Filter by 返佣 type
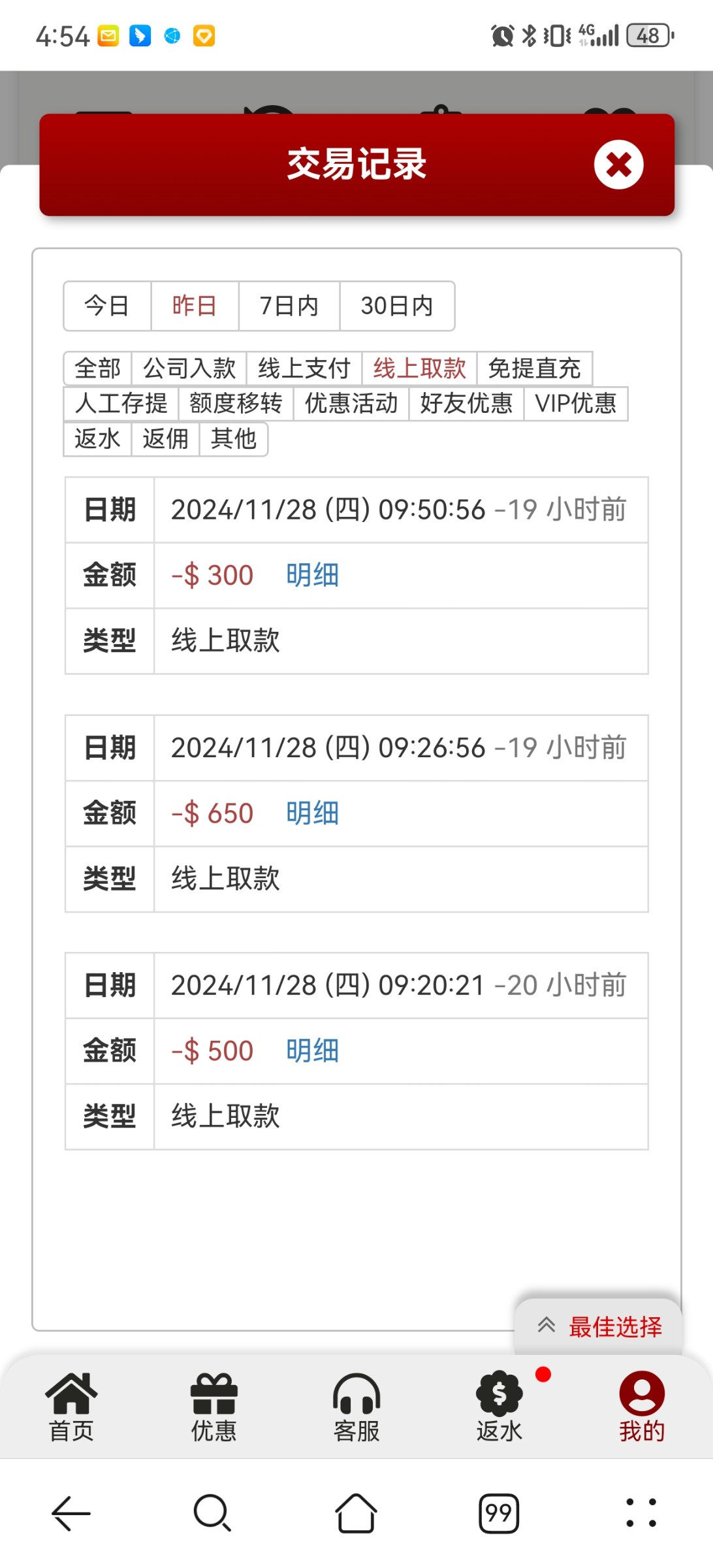Viewport: 713px width, 1568px height. point(165,438)
